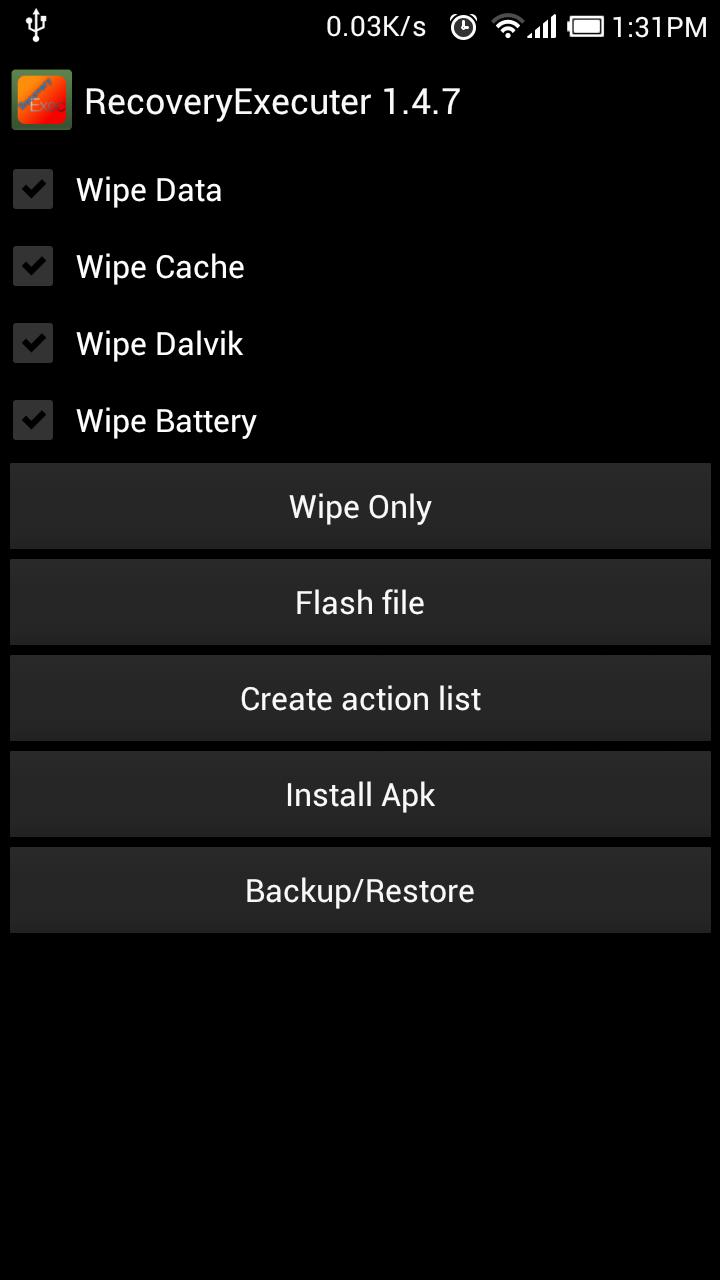Image resolution: width=720 pixels, height=1280 pixels.
Task: Select the Flash file button
Action: 360,602
